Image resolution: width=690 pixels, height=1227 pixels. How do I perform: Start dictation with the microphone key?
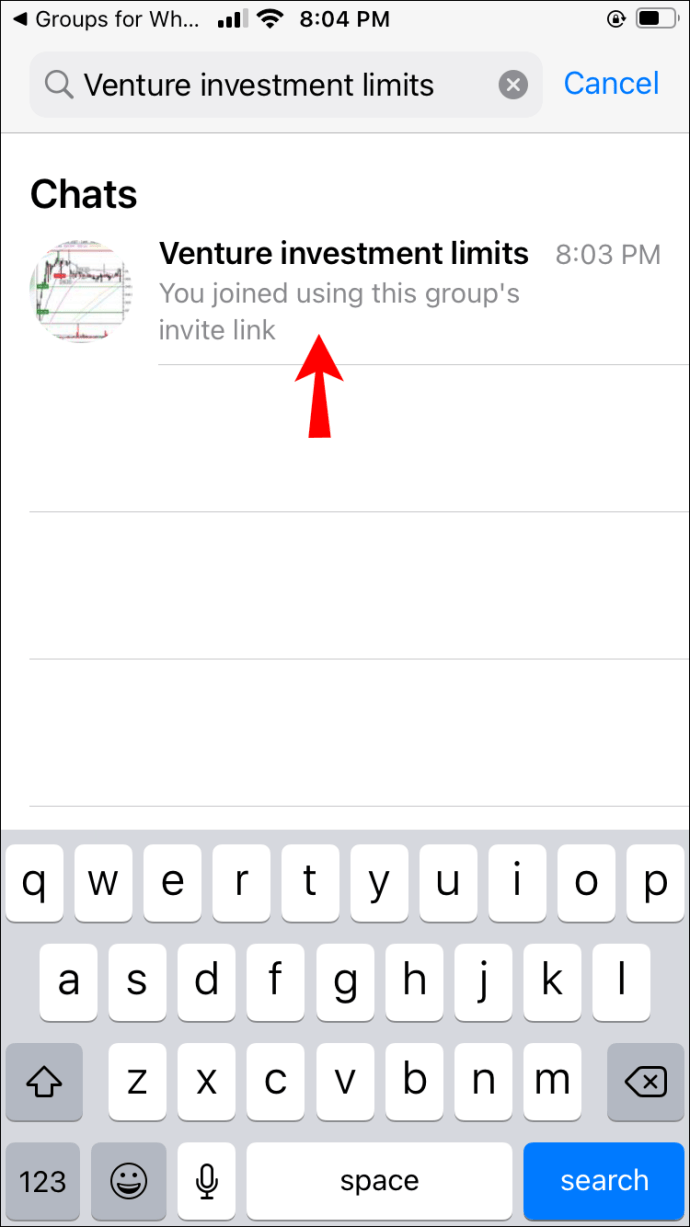coord(206,1181)
